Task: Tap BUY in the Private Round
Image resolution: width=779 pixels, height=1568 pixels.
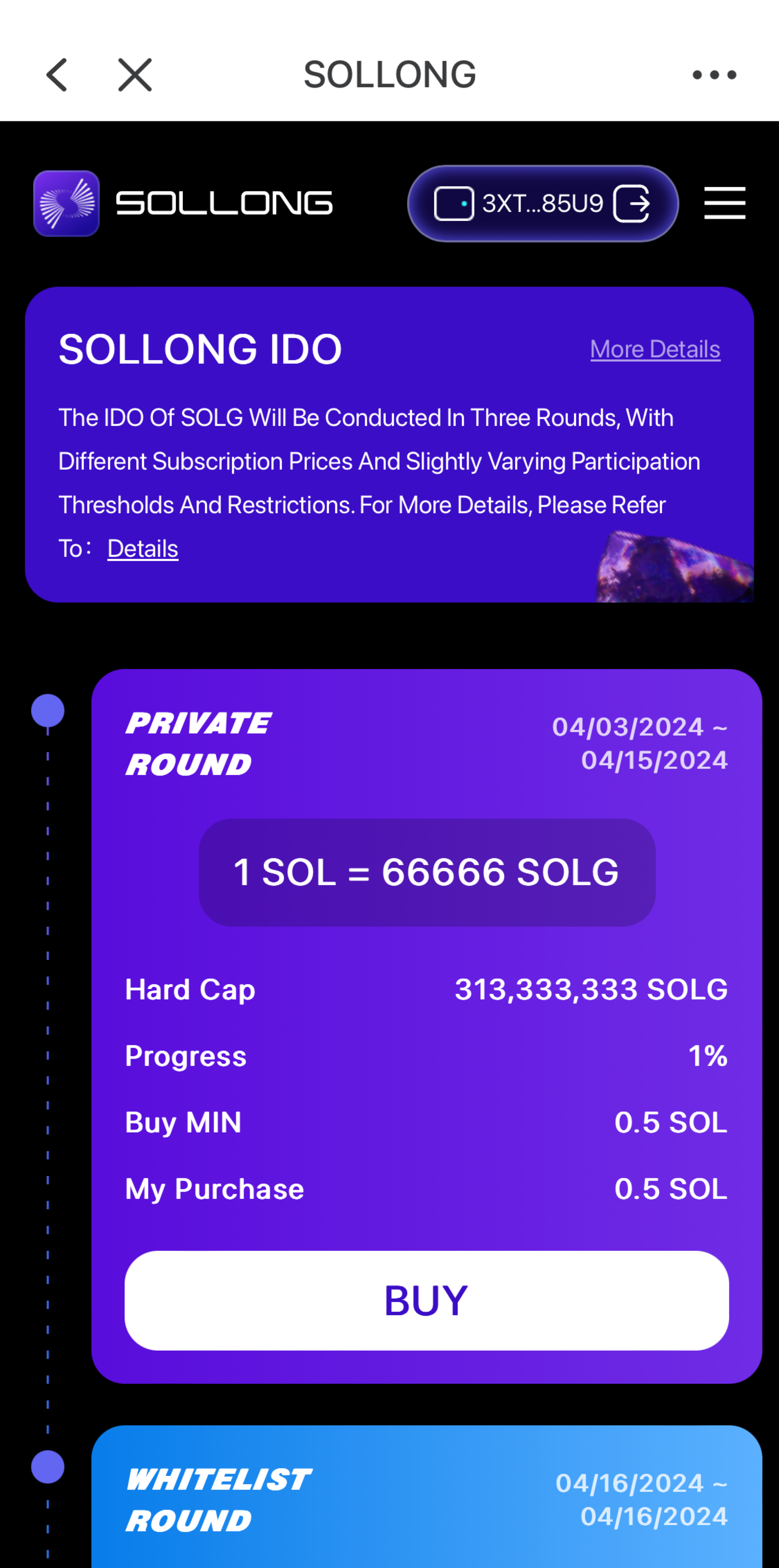Action: pos(426,1300)
